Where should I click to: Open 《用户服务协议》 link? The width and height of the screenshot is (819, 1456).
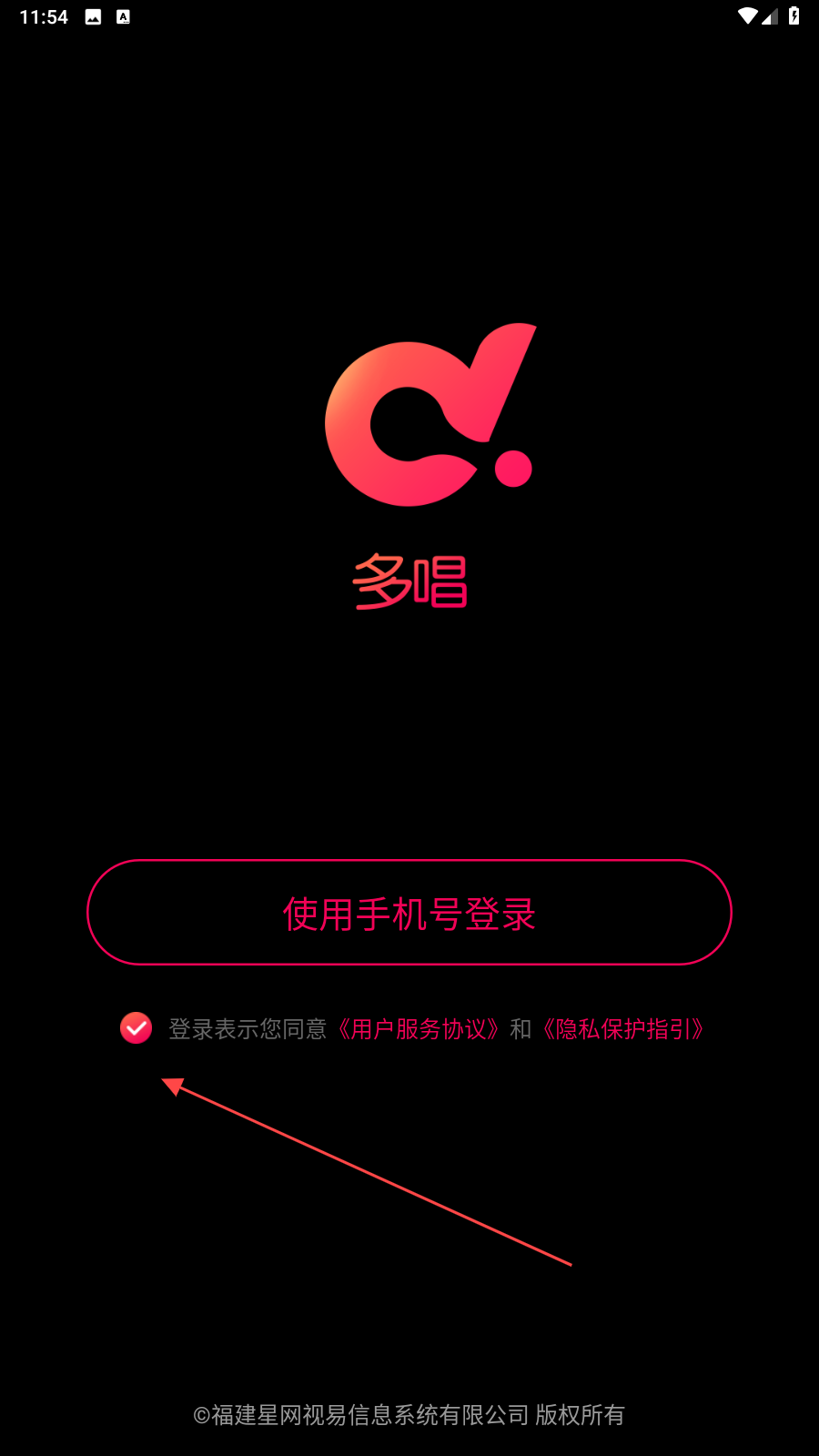click(419, 1029)
